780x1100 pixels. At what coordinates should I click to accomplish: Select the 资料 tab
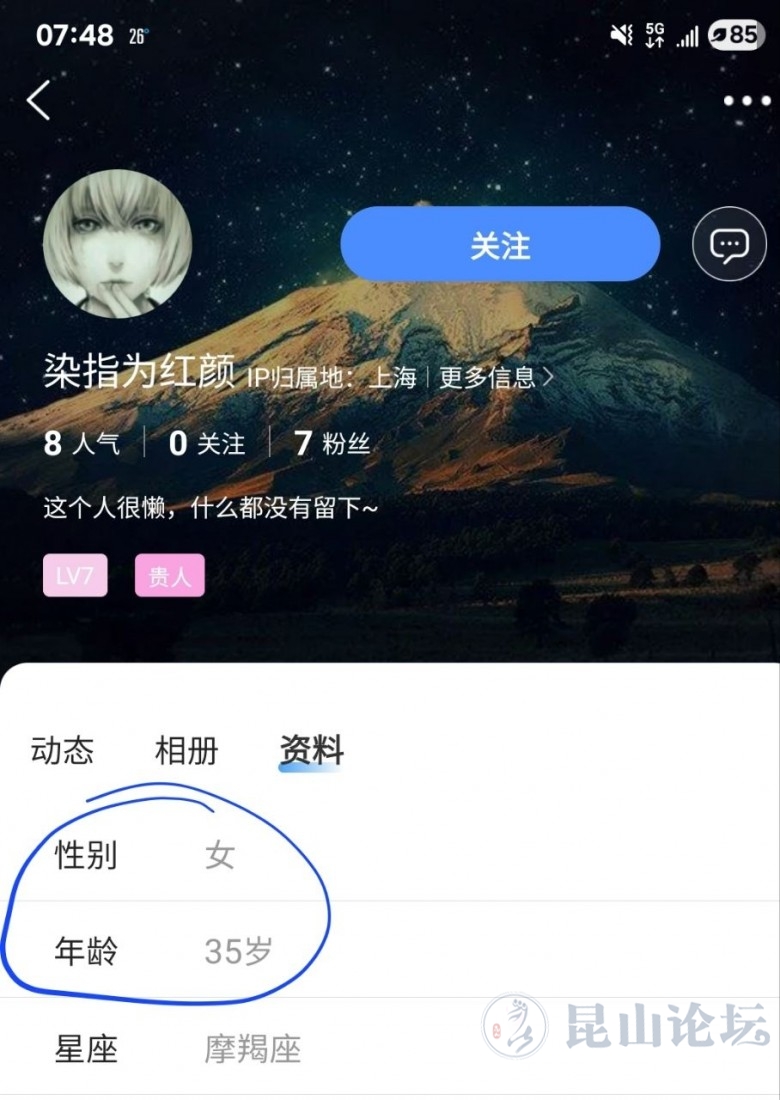pyautogui.click(x=311, y=750)
